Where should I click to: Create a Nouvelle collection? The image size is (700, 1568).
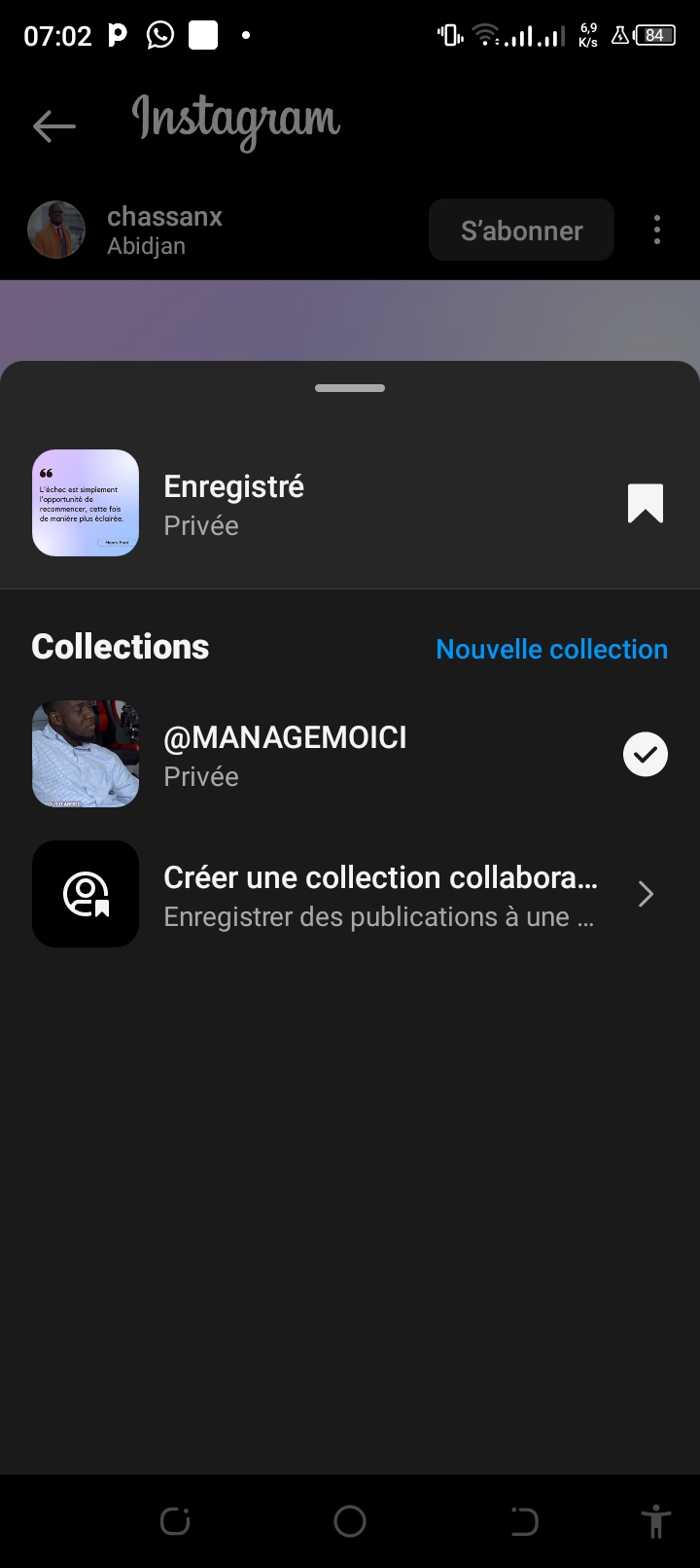pos(551,649)
